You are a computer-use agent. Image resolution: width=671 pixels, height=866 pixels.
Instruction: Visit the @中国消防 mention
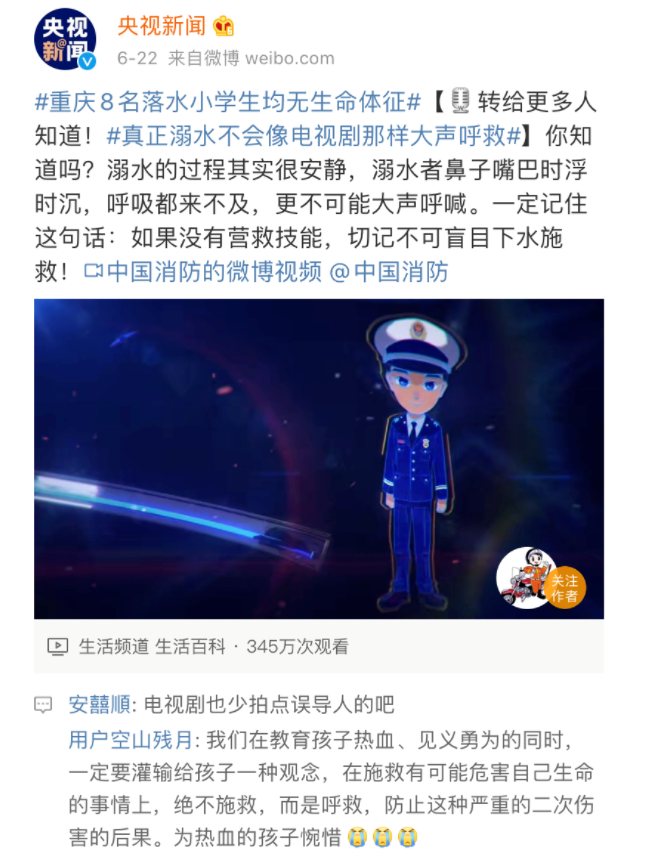click(388, 271)
